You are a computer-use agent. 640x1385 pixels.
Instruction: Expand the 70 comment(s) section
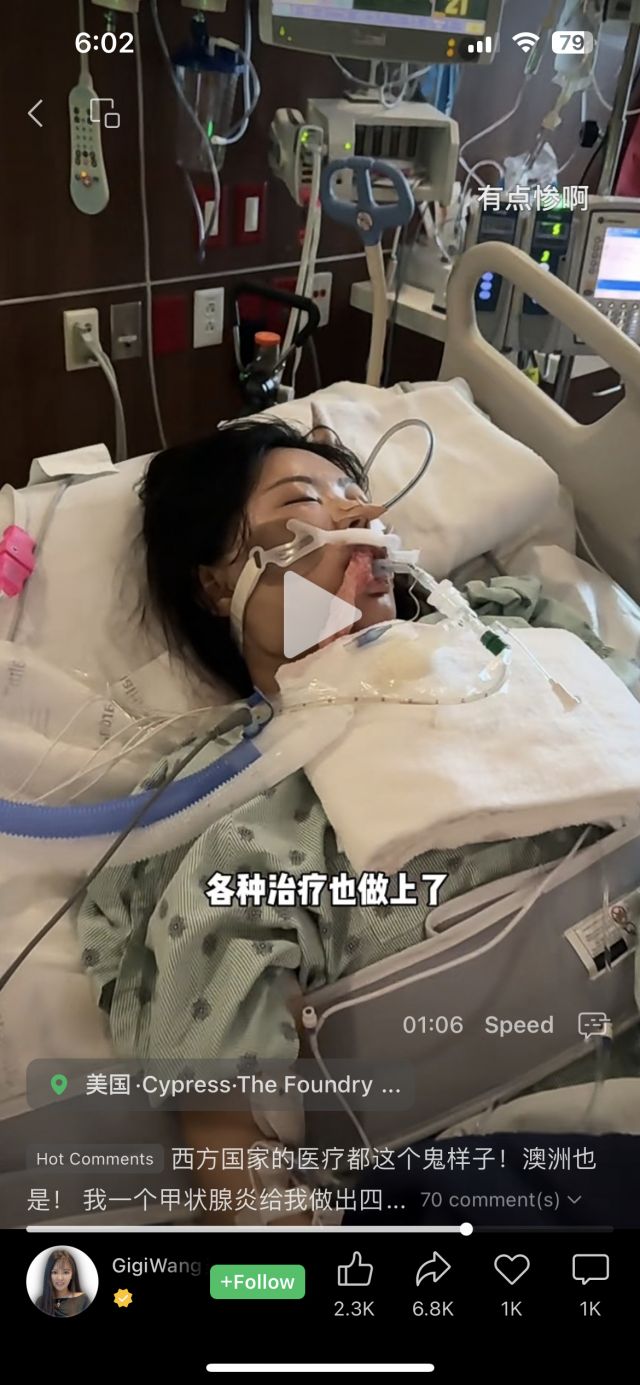[x=501, y=1199]
